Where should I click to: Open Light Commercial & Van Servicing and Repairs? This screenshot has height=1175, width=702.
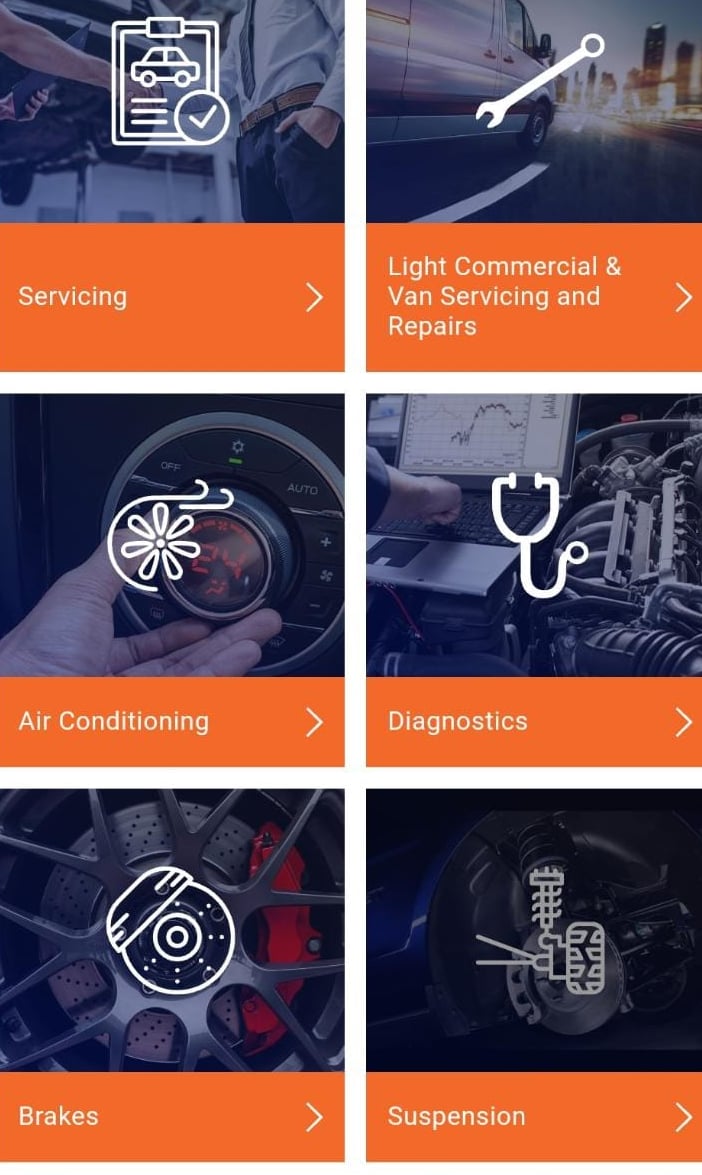[534, 296]
